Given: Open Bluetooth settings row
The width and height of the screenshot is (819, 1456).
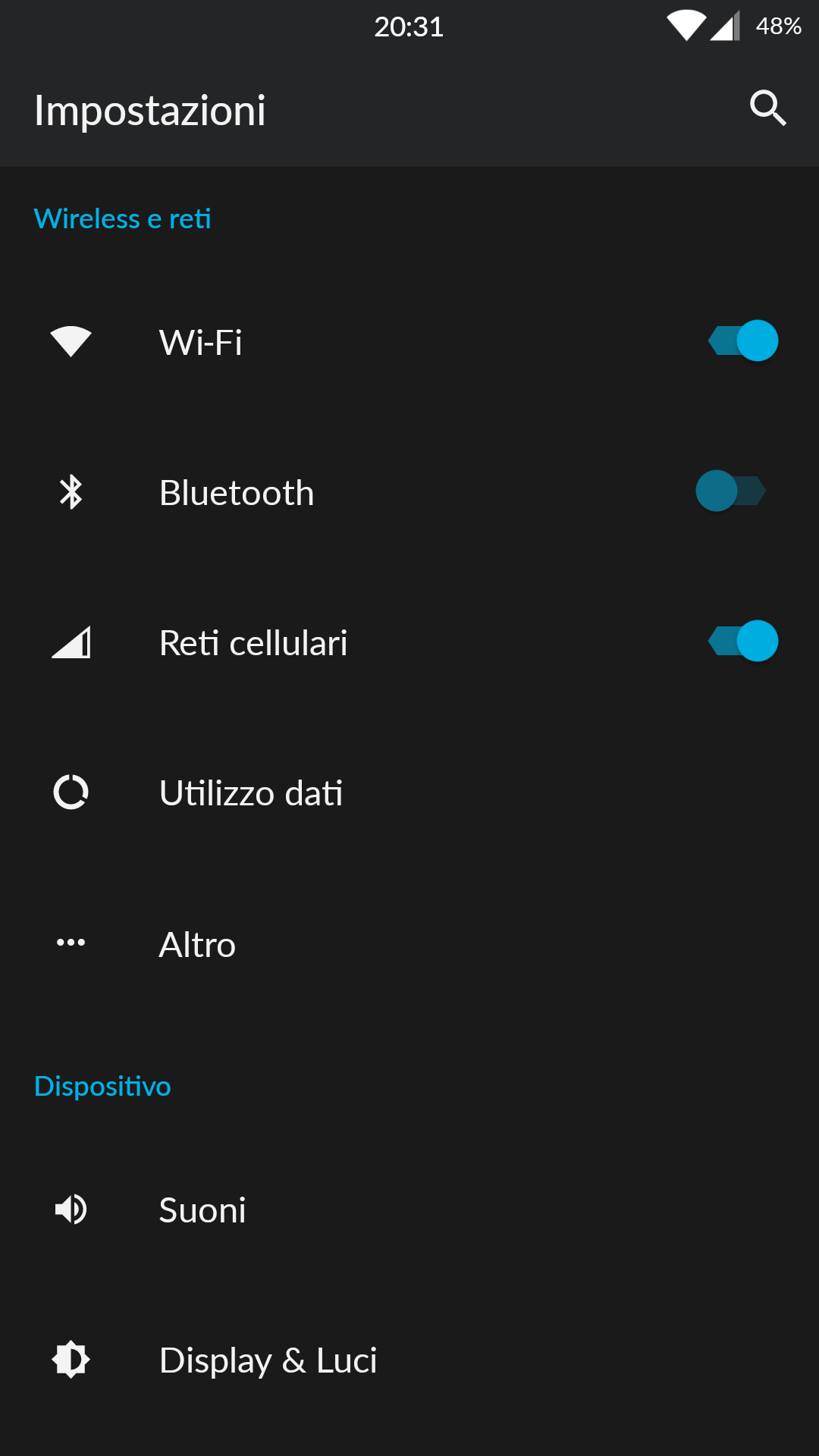Looking at the screenshot, I should click(409, 492).
